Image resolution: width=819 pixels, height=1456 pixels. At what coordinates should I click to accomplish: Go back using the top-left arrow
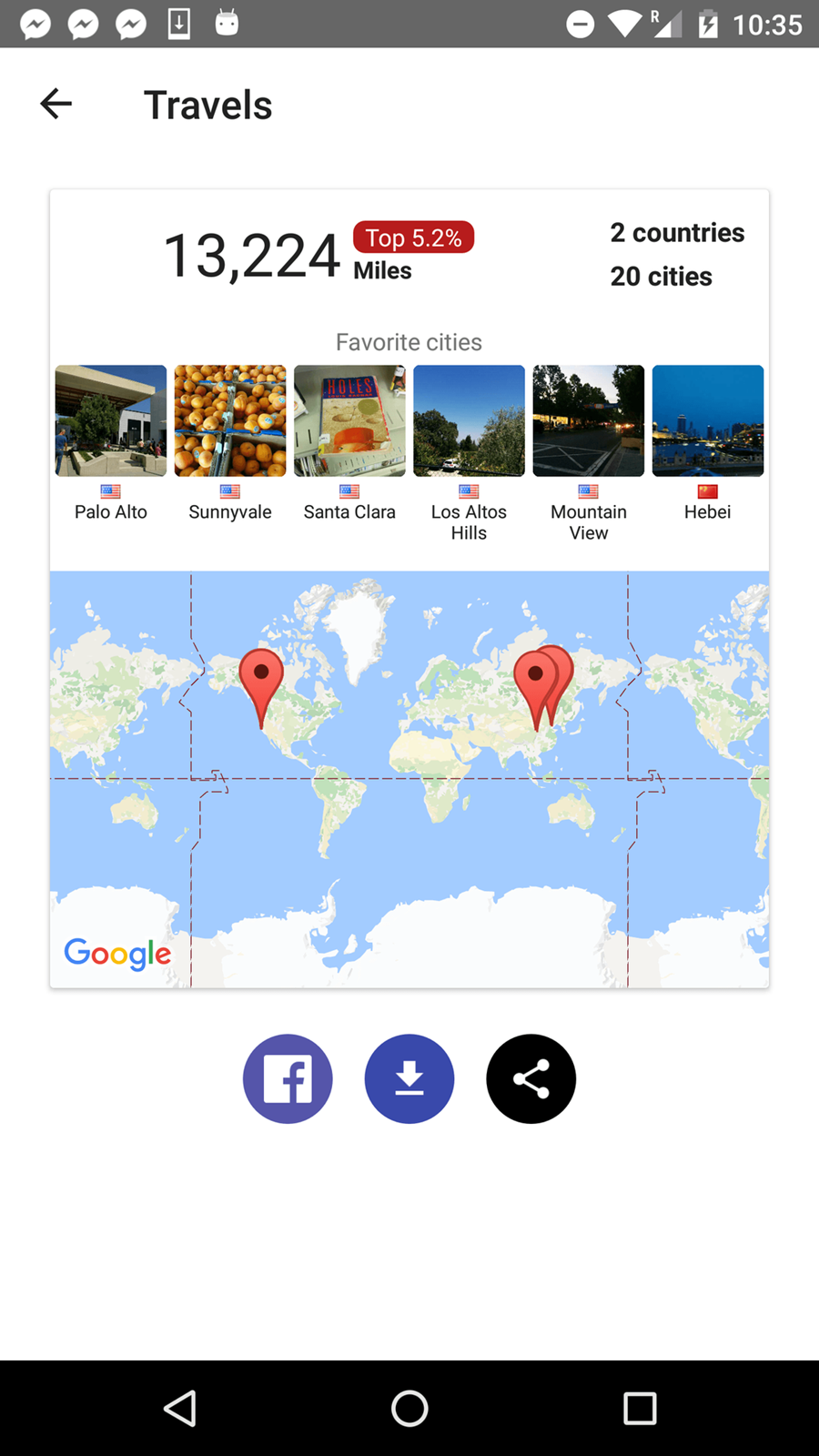click(56, 104)
